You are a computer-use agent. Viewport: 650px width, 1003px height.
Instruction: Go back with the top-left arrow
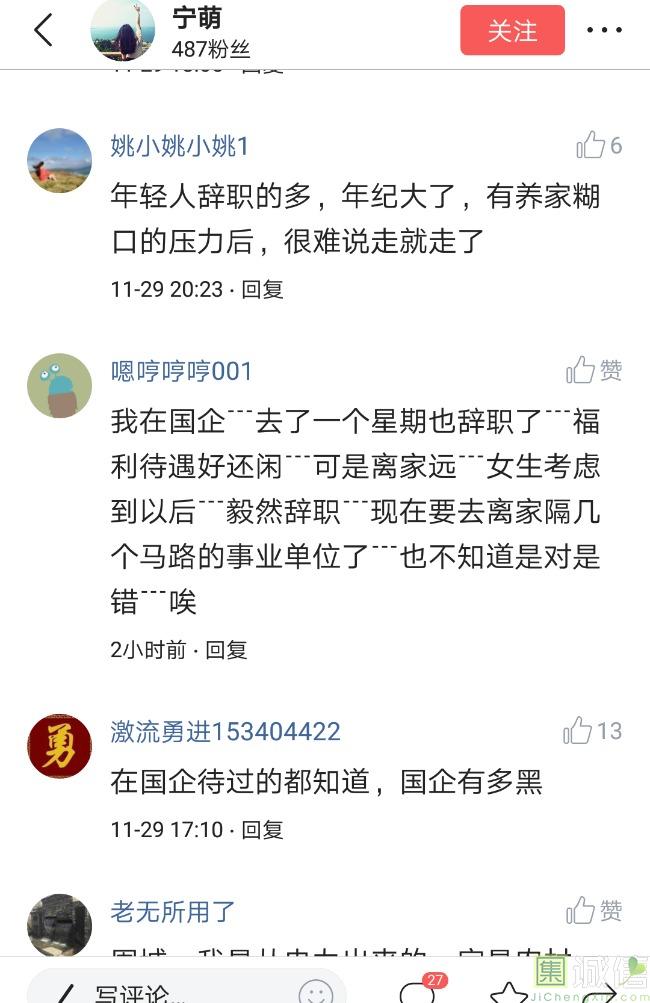coord(43,31)
